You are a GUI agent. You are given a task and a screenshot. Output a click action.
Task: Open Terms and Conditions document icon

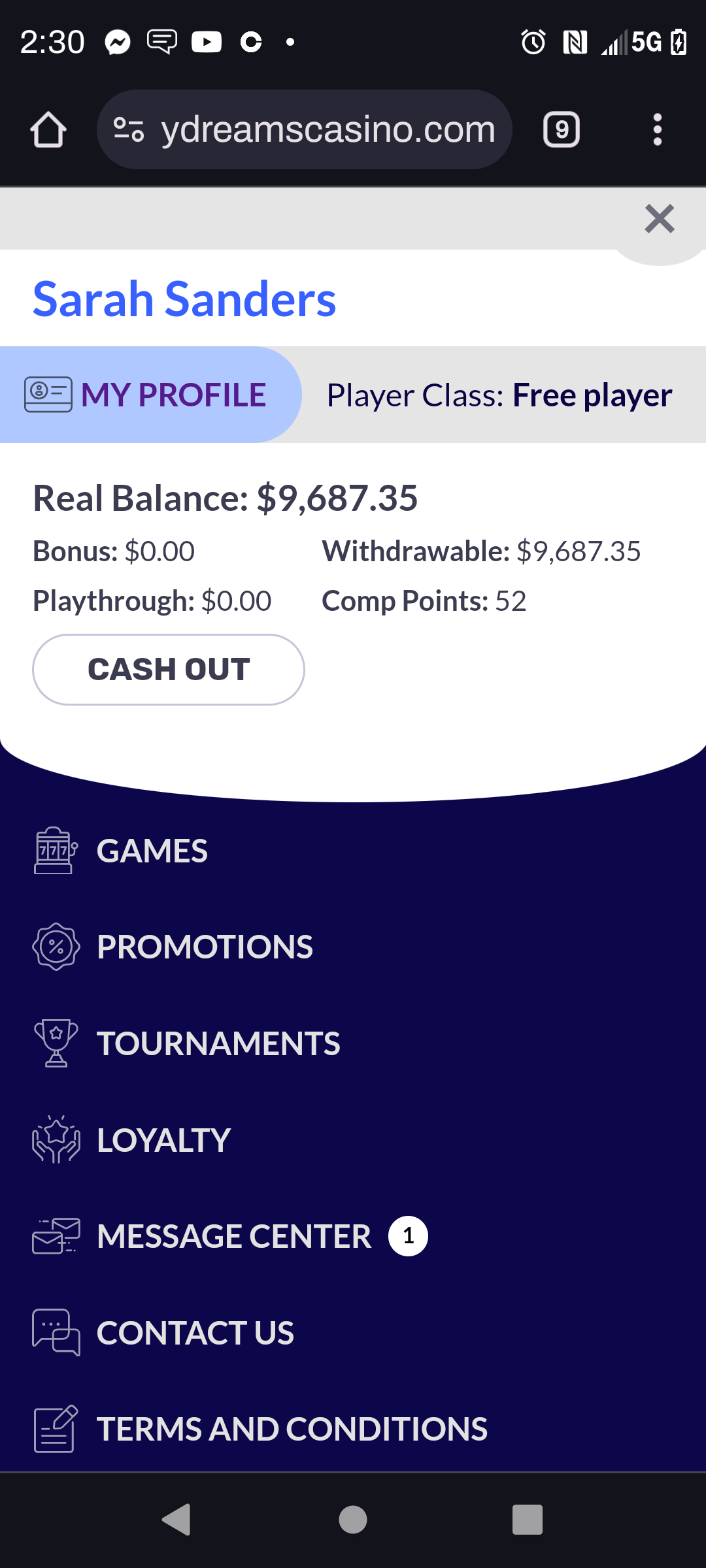click(55, 1428)
